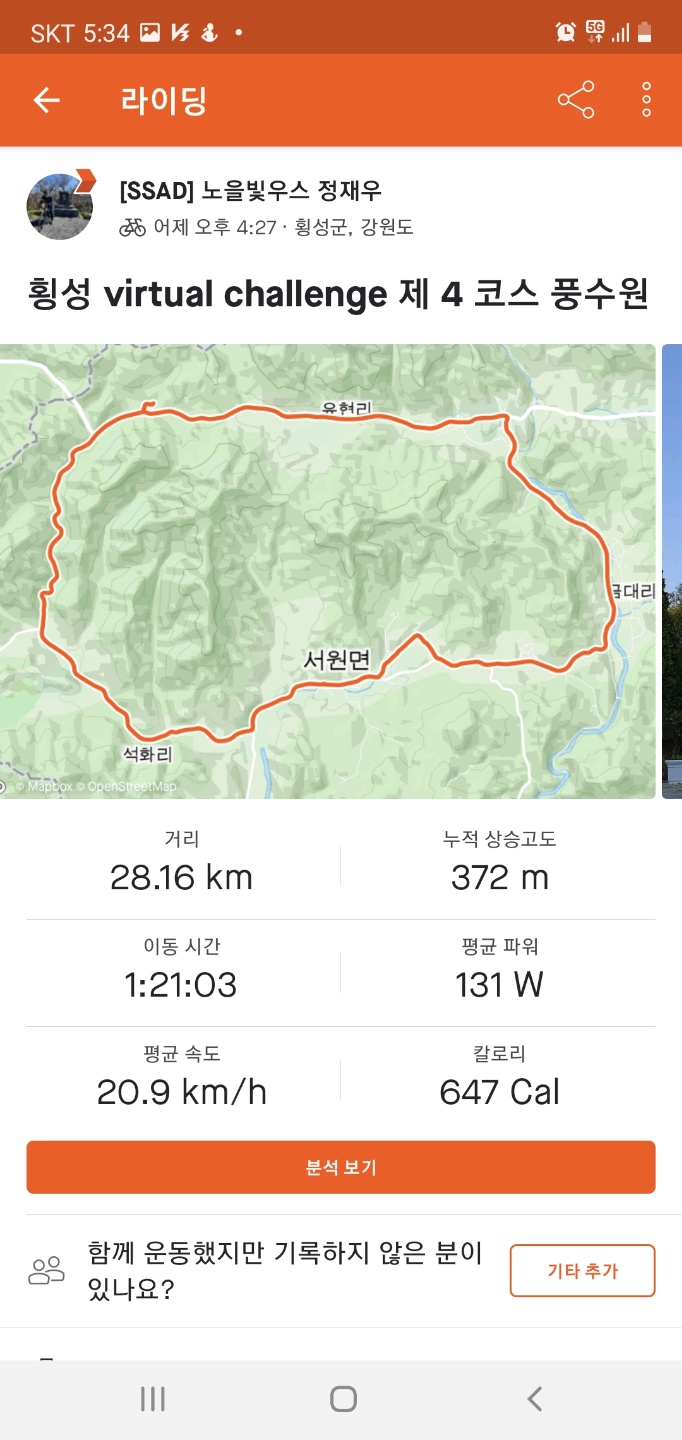The width and height of the screenshot is (682, 1440).
Task: Open the route map of the ride
Action: [x=328, y=571]
